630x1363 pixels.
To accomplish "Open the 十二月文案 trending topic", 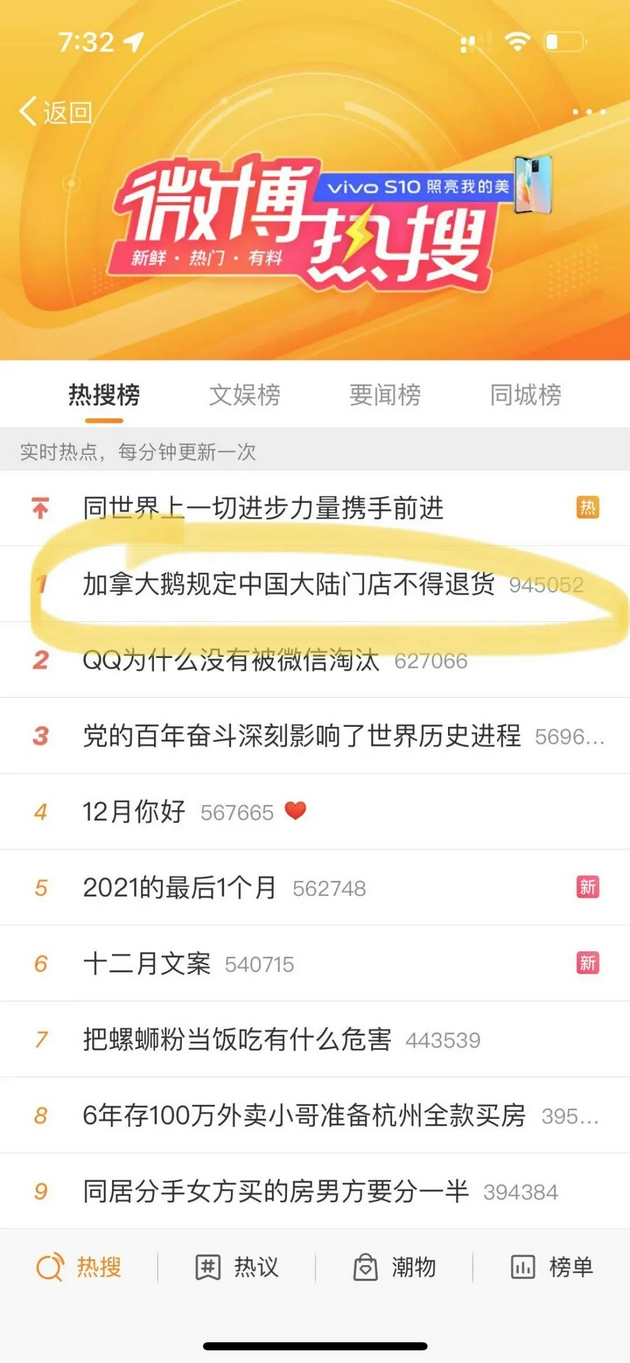I will click(x=147, y=964).
